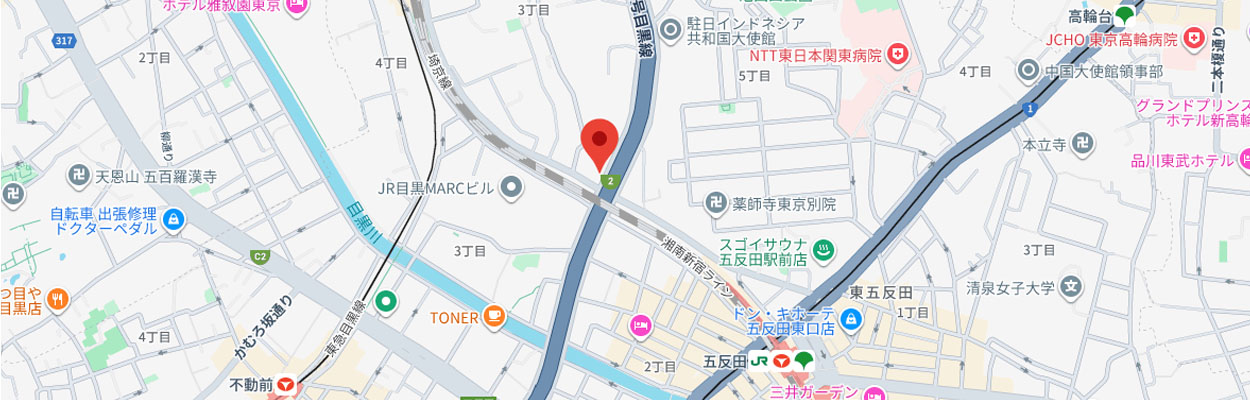Tap the JCHO東京高輪病院 marker
This screenshot has width=1250, height=400.
[1193, 39]
